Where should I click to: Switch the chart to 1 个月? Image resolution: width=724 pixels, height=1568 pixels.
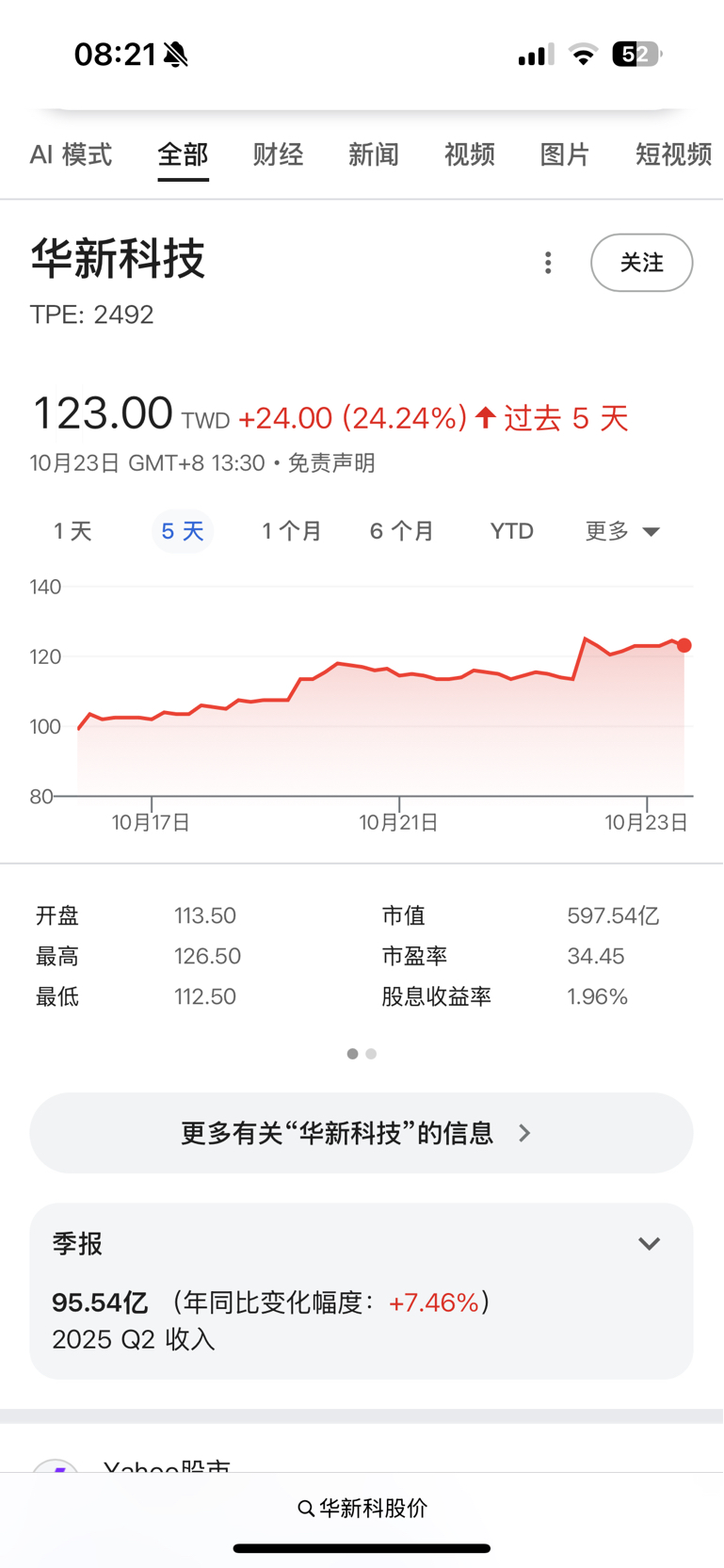point(292,531)
